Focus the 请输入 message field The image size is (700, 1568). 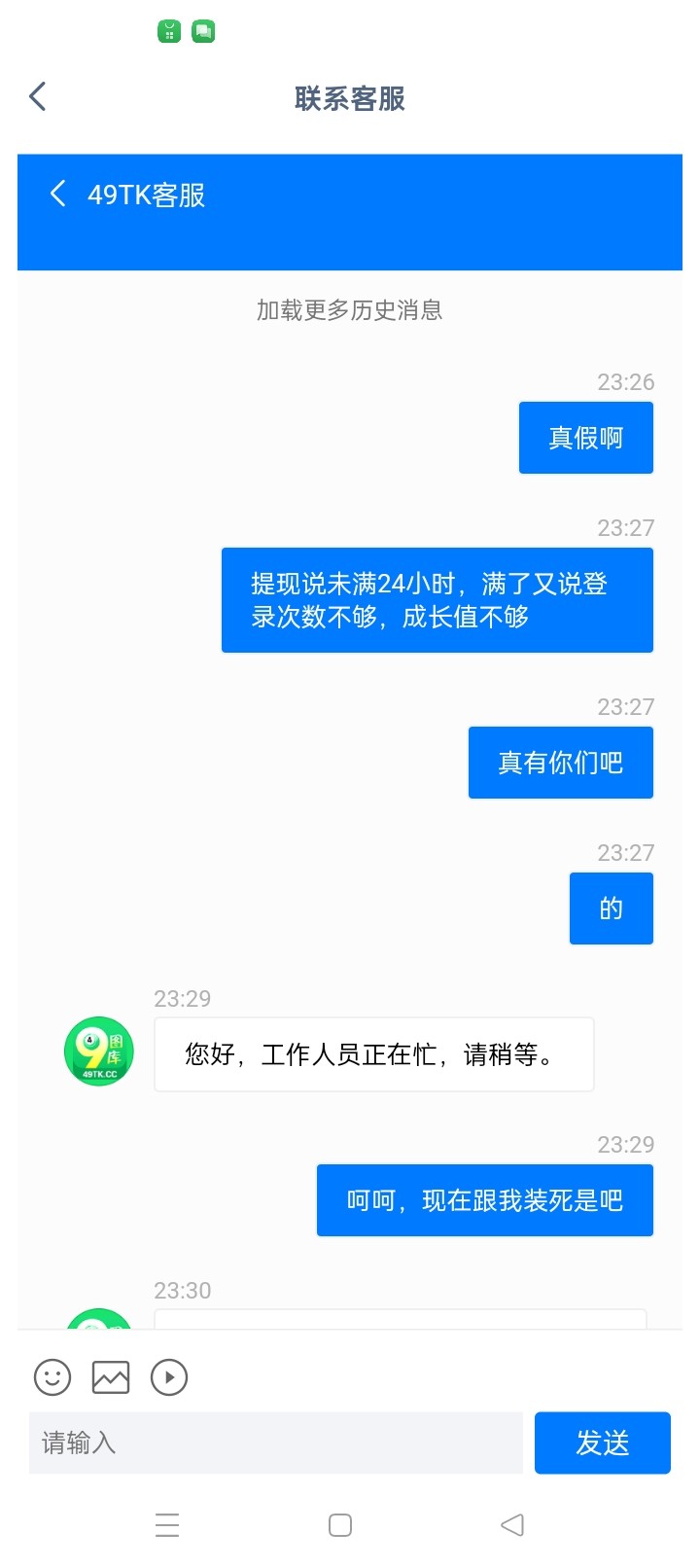click(276, 1443)
